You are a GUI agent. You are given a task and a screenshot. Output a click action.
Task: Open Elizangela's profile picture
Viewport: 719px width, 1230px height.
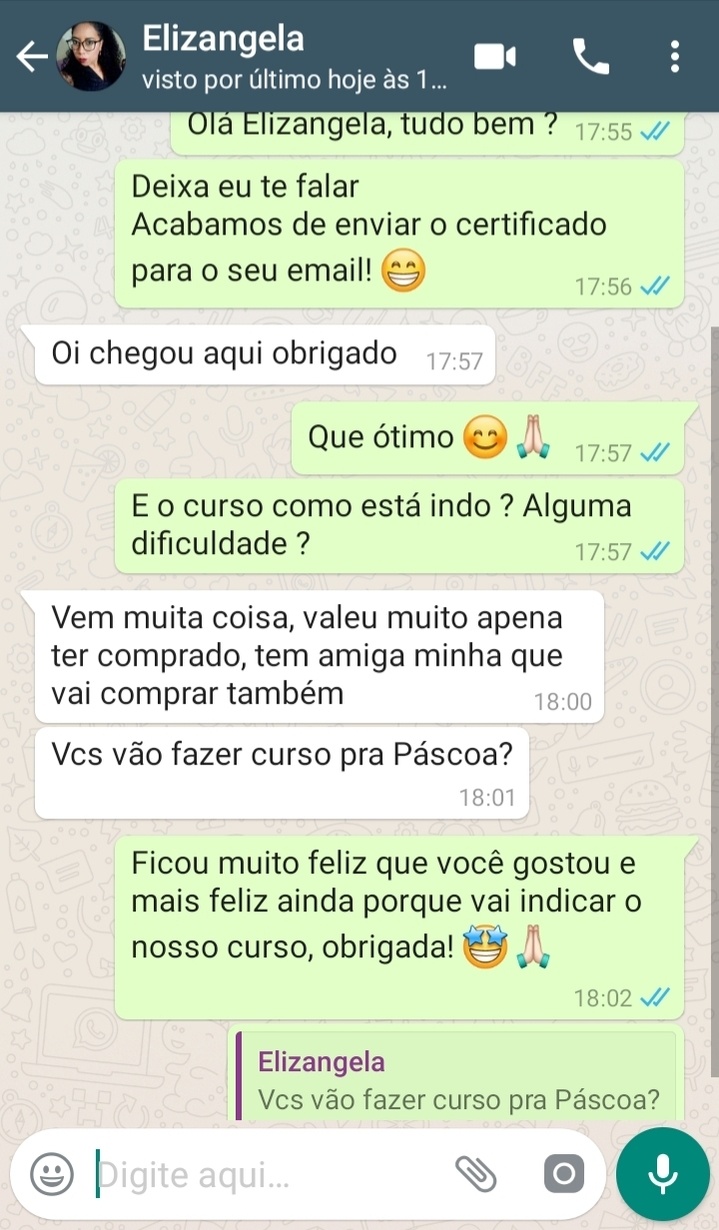click(x=91, y=57)
